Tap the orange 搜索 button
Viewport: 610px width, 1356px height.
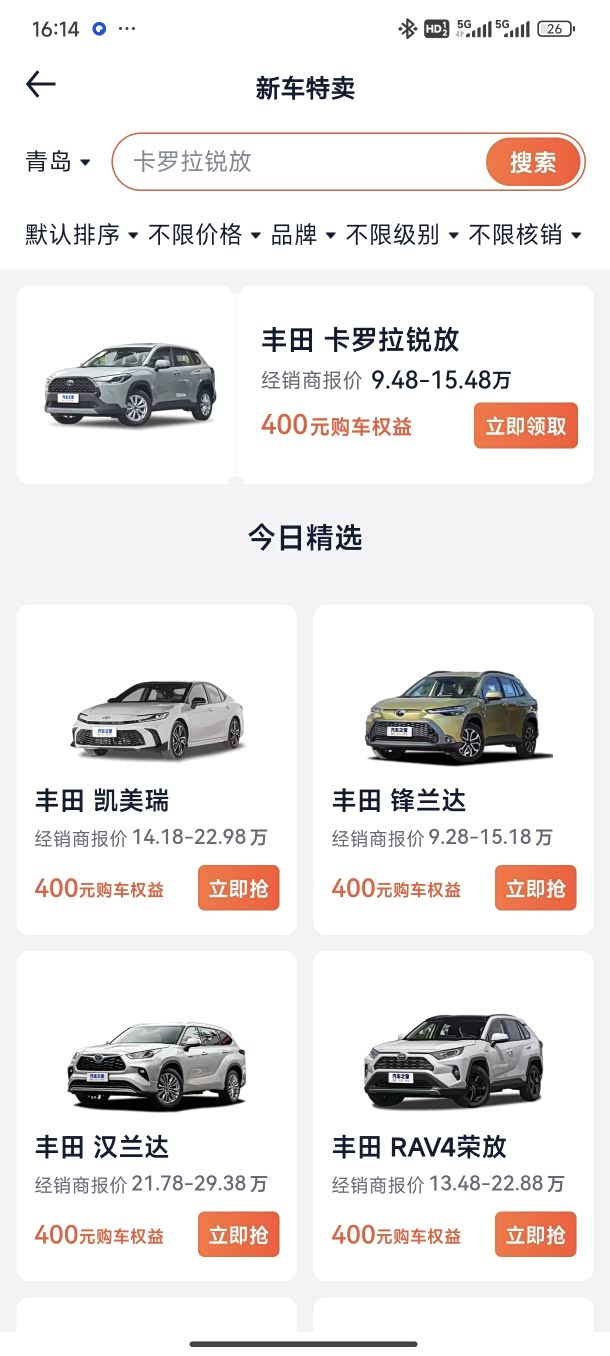tap(533, 162)
